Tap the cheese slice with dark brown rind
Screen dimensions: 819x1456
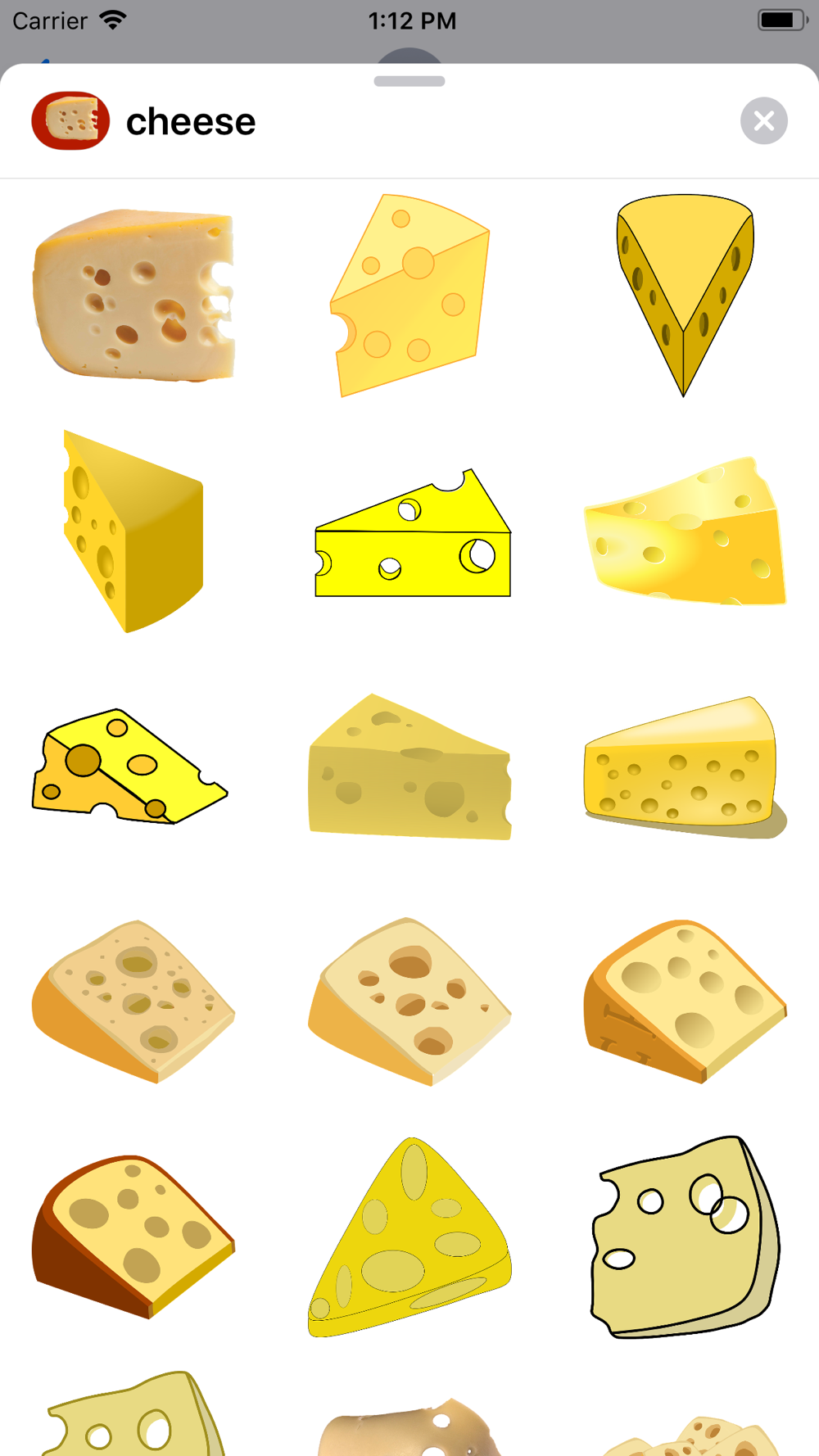[x=133, y=1235]
